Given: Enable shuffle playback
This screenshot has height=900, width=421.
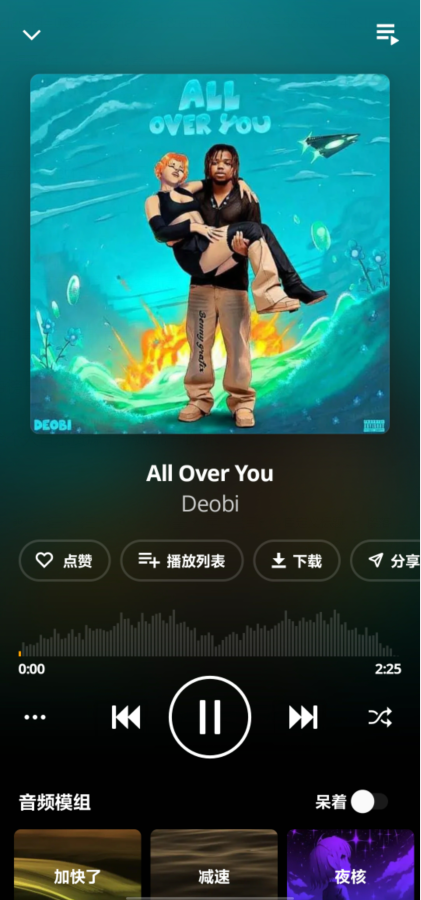Looking at the screenshot, I should click(x=380, y=717).
